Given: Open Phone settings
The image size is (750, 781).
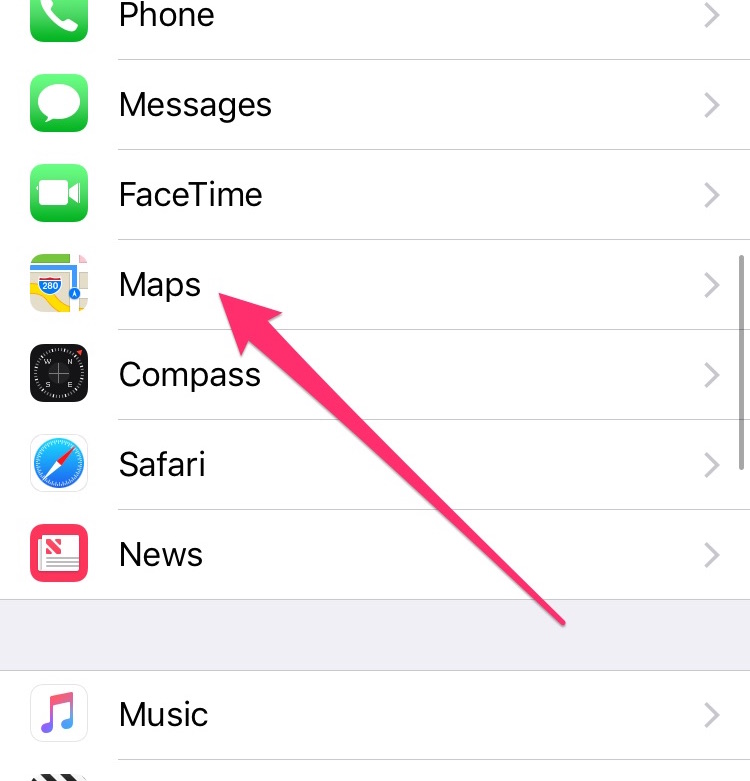Looking at the screenshot, I should [x=165, y=16].
